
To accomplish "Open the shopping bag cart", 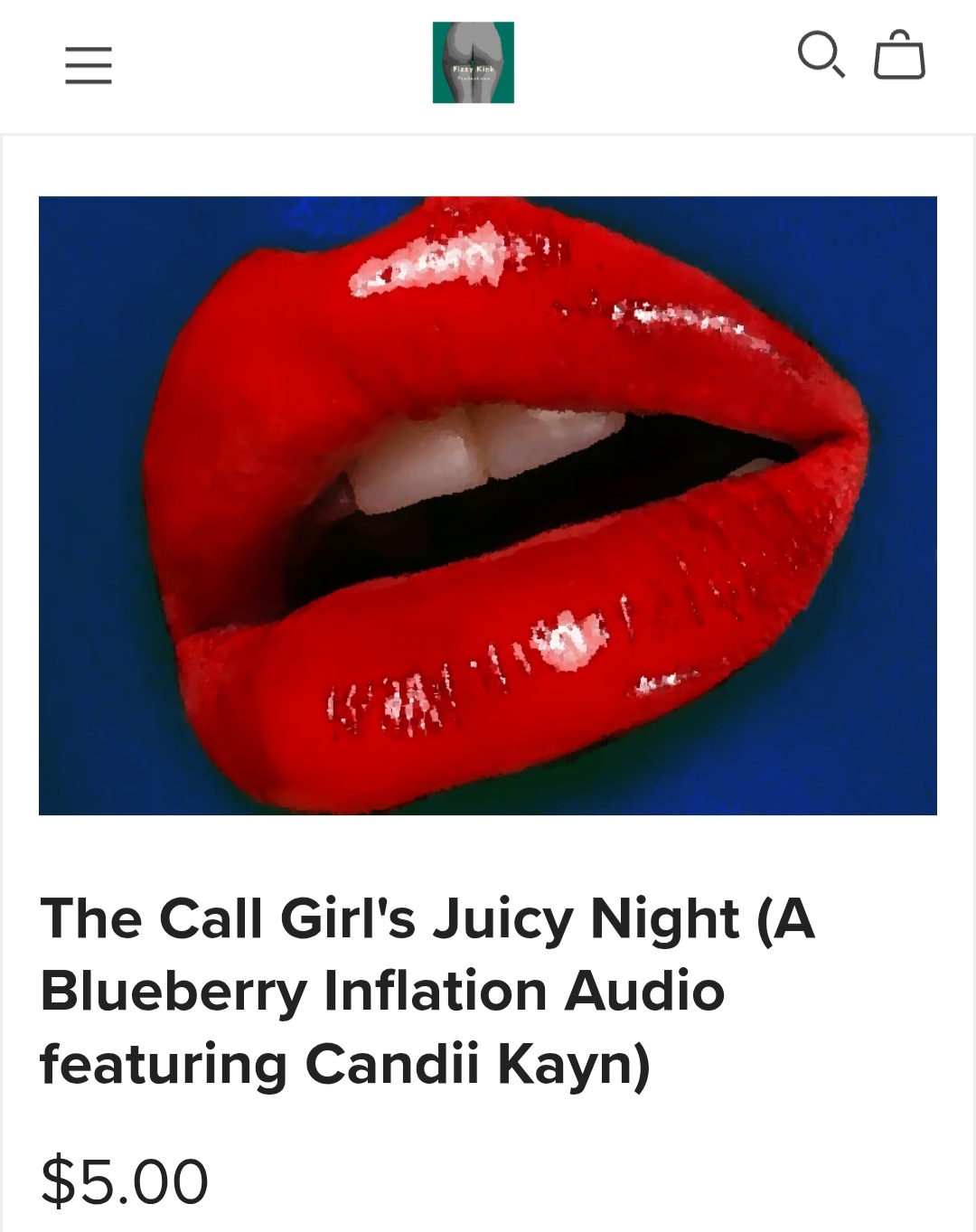I will pos(899,56).
